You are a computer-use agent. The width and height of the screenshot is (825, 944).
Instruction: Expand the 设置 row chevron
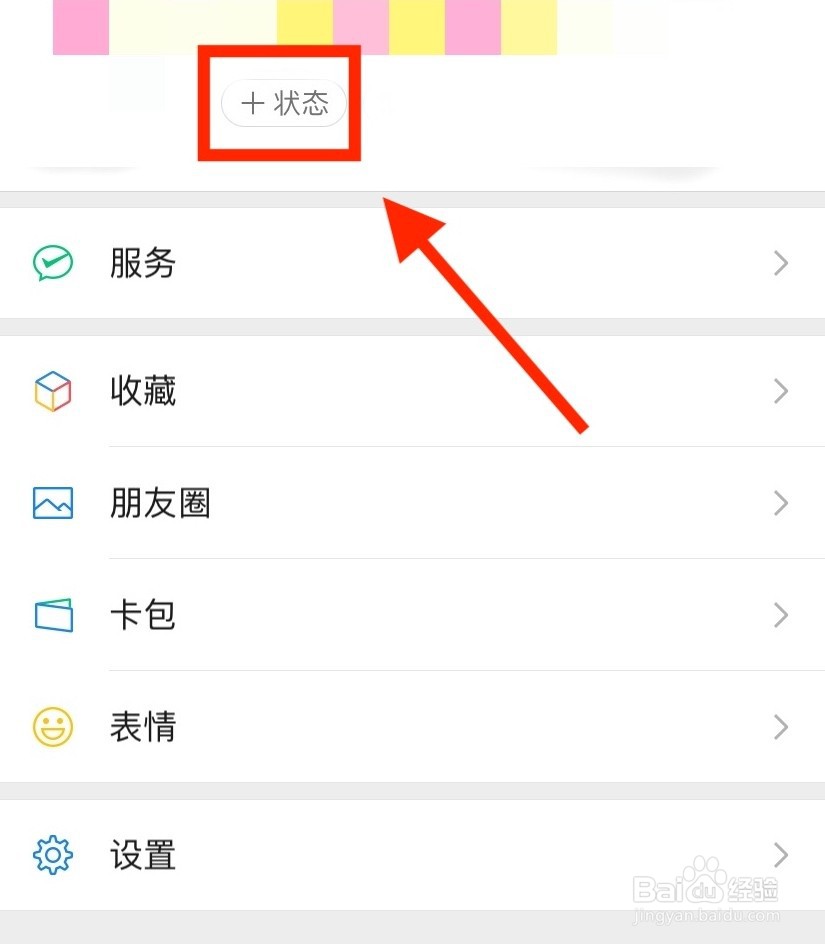tap(781, 855)
